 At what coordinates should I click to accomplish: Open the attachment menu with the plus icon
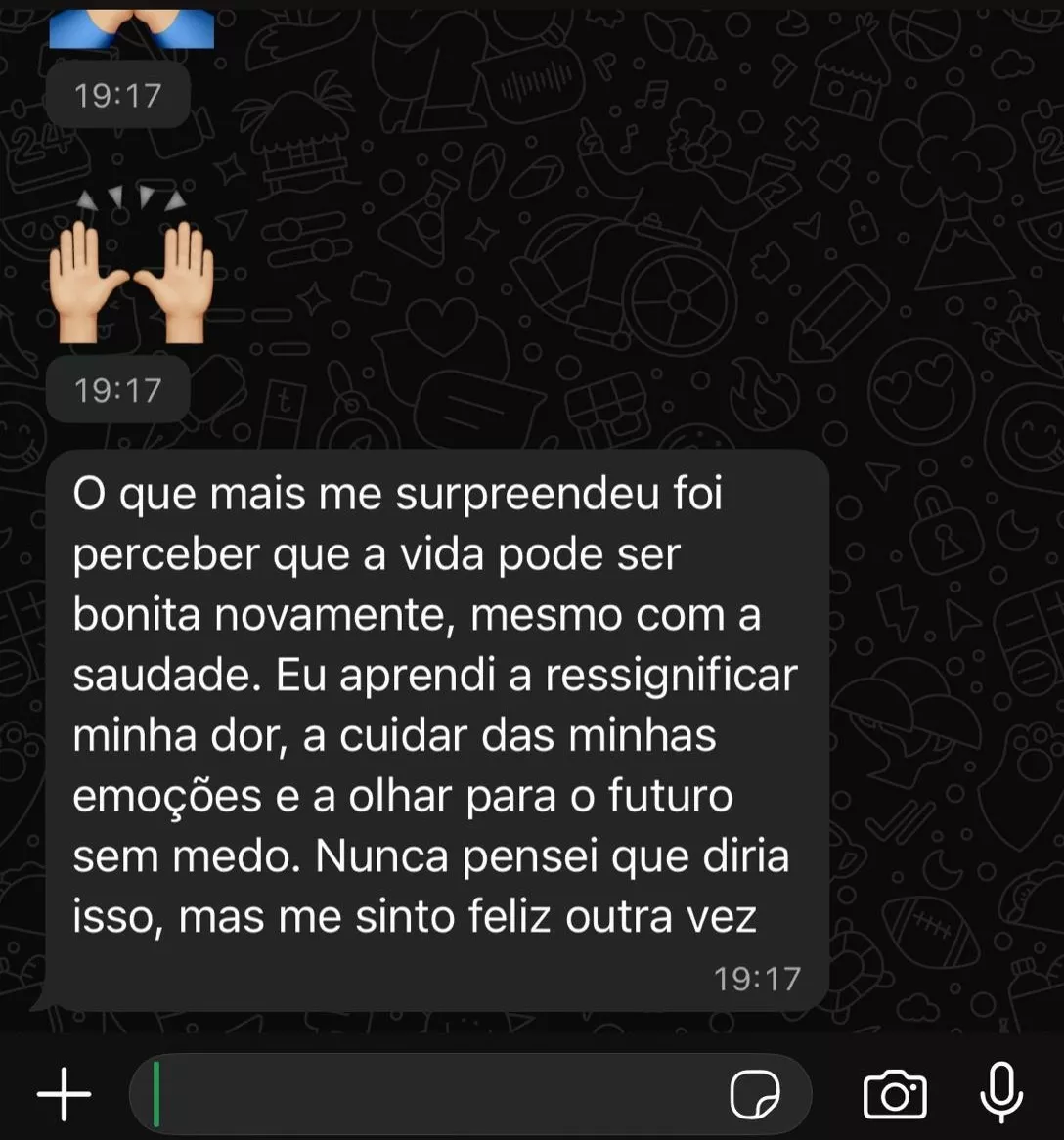[63, 1094]
